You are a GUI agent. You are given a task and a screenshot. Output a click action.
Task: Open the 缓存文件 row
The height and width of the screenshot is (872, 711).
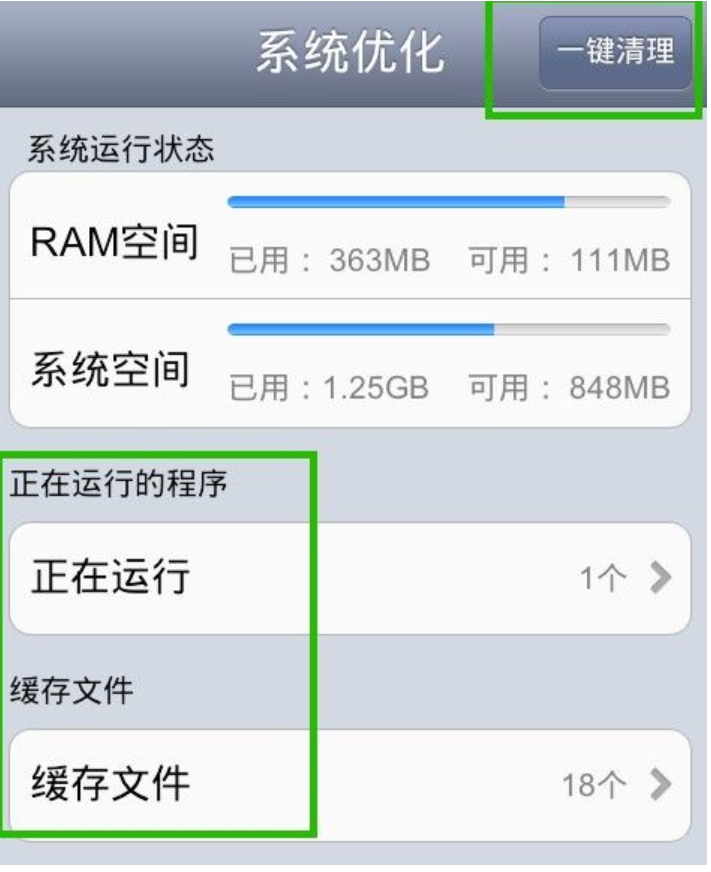(x=350, y=785)
